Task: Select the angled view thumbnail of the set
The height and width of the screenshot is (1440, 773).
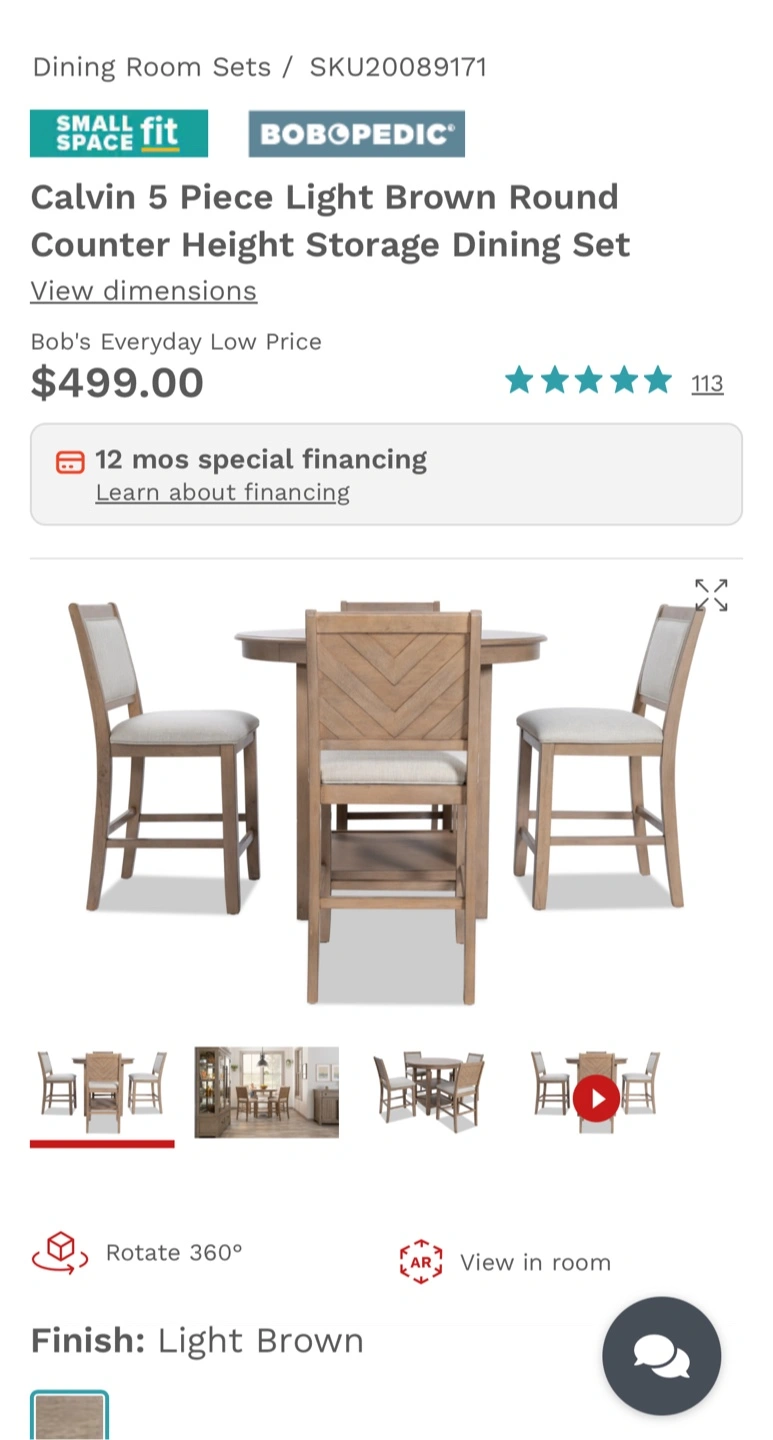Action: pyautogui.click(x=431, y=1092)
